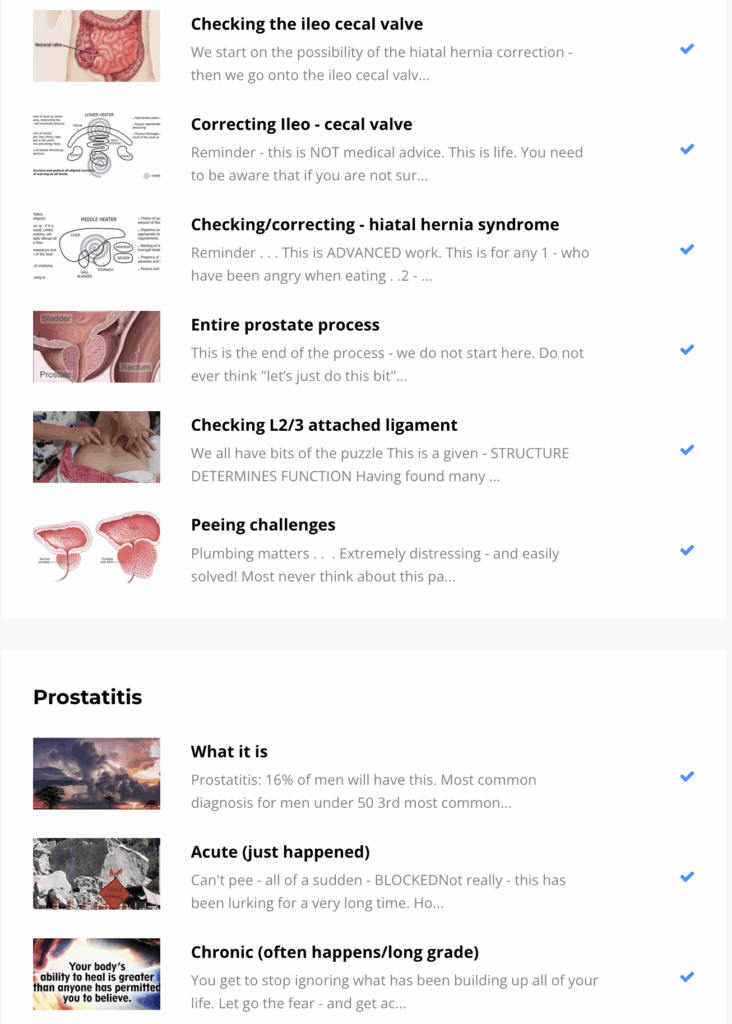Open Chronic (often happens/long grade) lesson
732x1024 pixels.
click(334, 951)
